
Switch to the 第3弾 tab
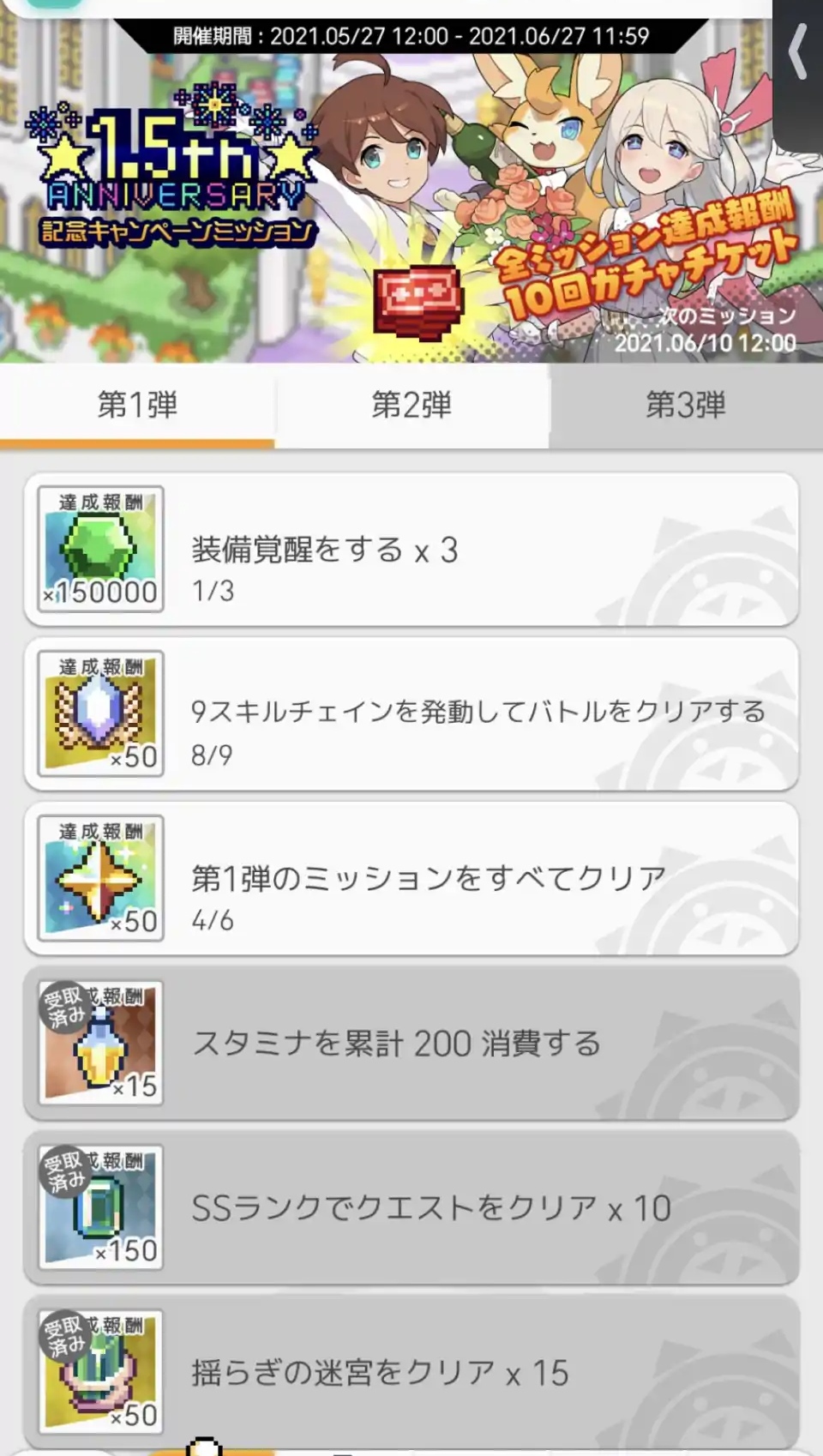pyautogui.click(x=686, y=405)
